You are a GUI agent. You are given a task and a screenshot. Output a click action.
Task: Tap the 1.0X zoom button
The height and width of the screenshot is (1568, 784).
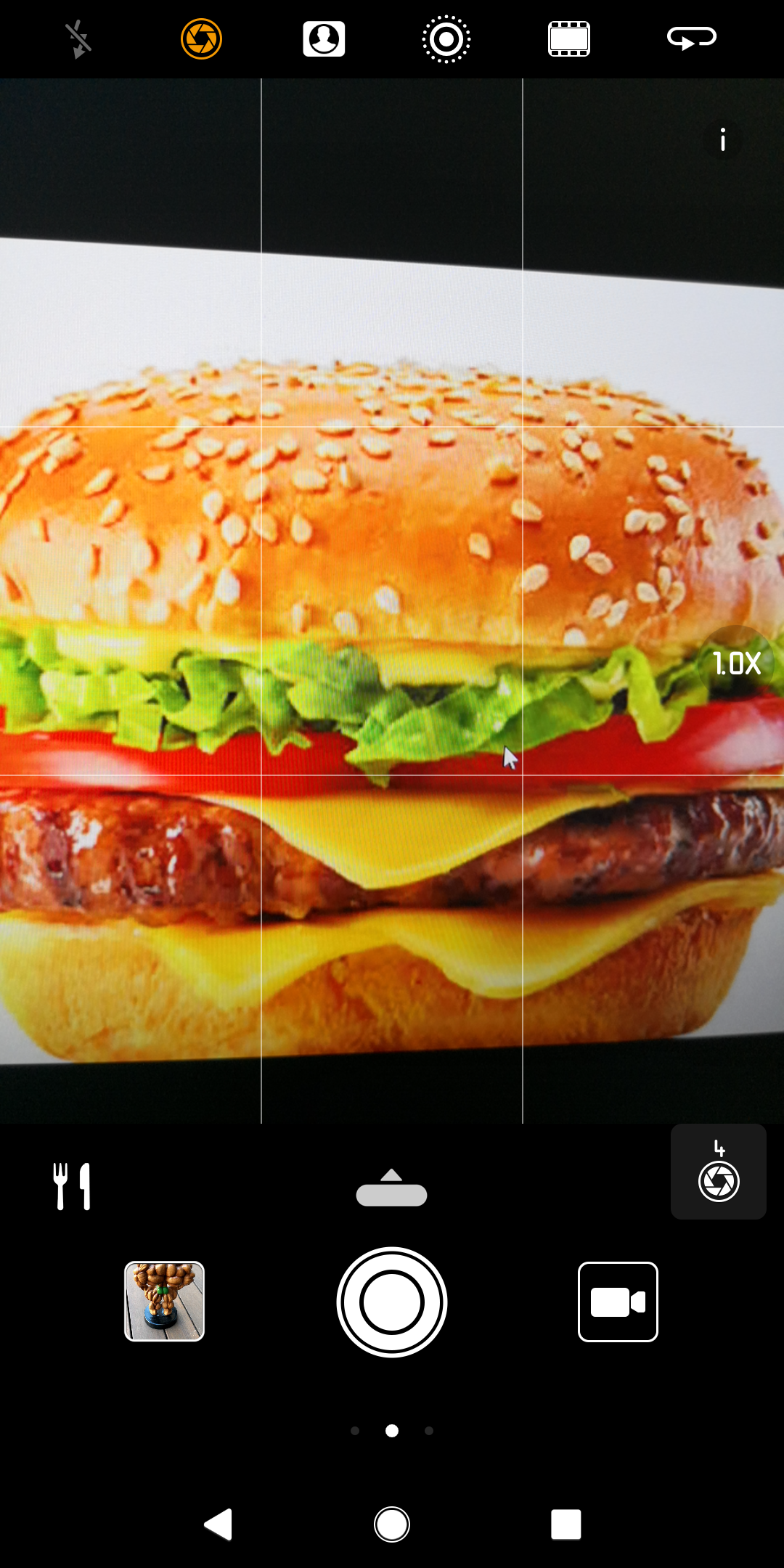pyautogui.click(x=737, y=663)
